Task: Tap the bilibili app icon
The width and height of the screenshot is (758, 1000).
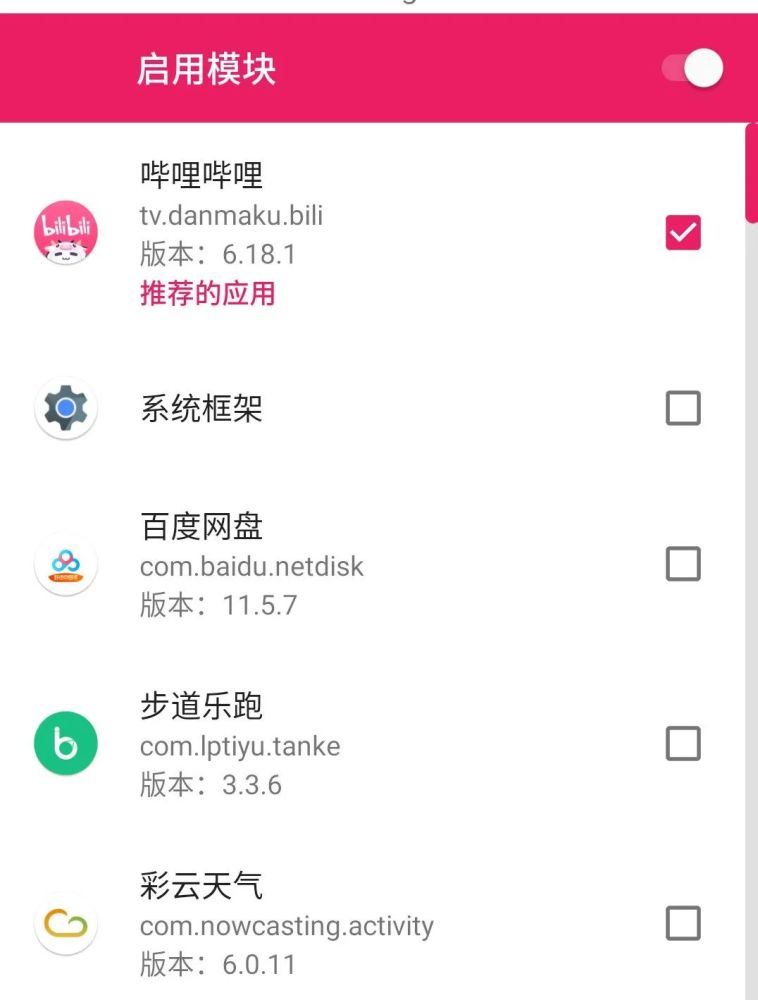Action: (65, 231)
